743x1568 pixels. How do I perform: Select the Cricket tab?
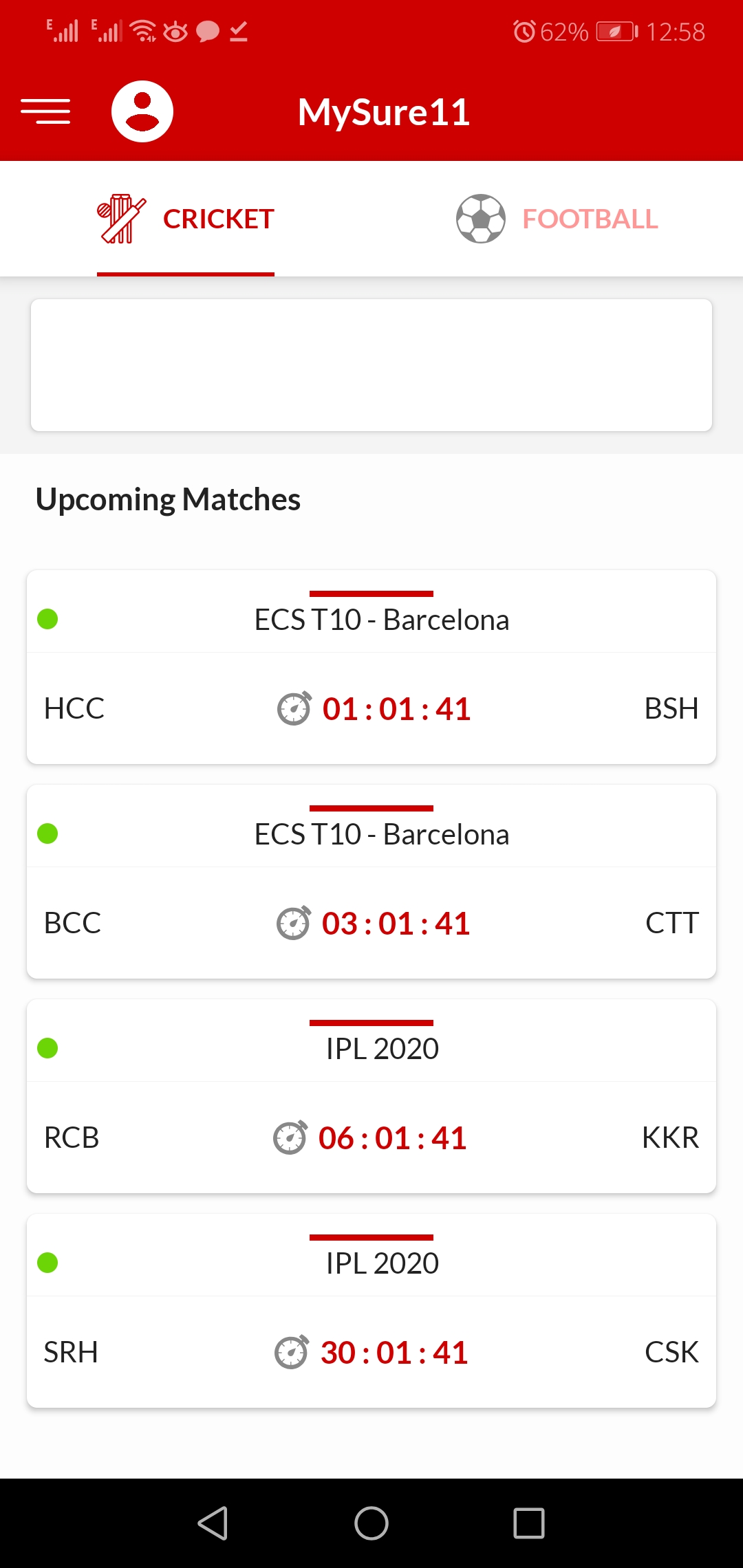(186, 219)
